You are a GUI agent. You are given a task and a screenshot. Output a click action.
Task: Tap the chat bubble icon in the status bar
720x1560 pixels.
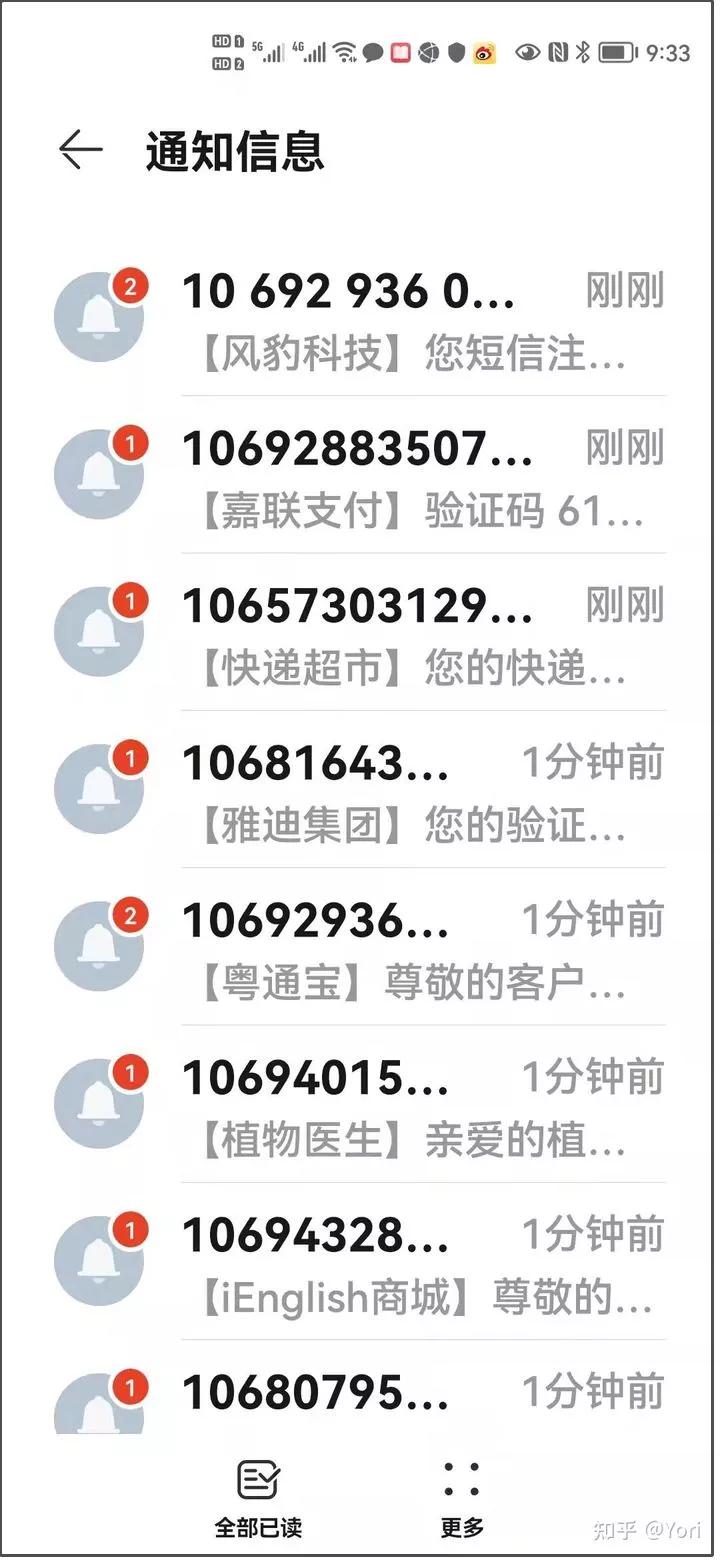371,52
